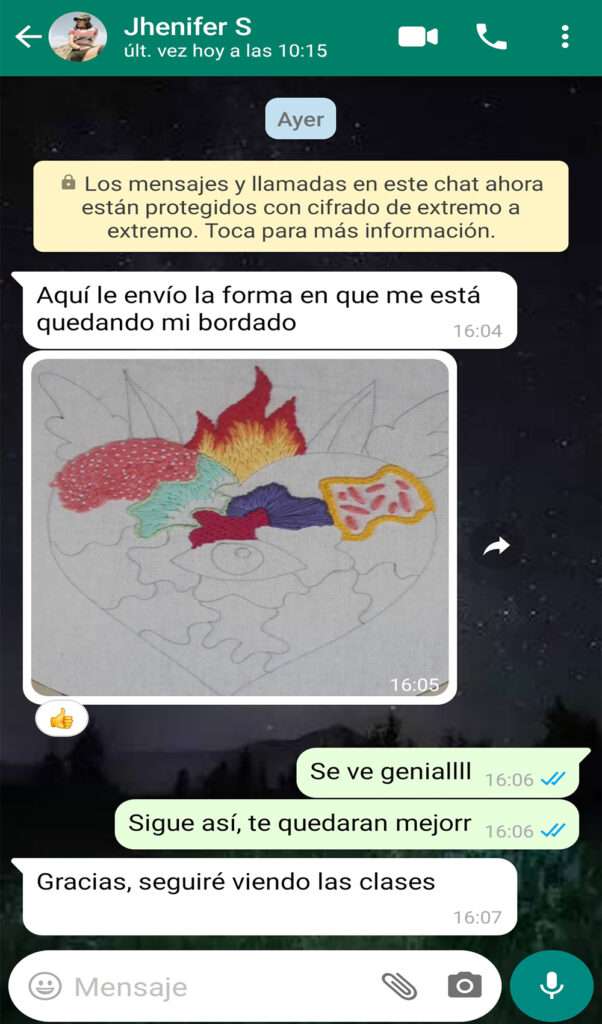Open the camera from the message bar

click(465, 985)
